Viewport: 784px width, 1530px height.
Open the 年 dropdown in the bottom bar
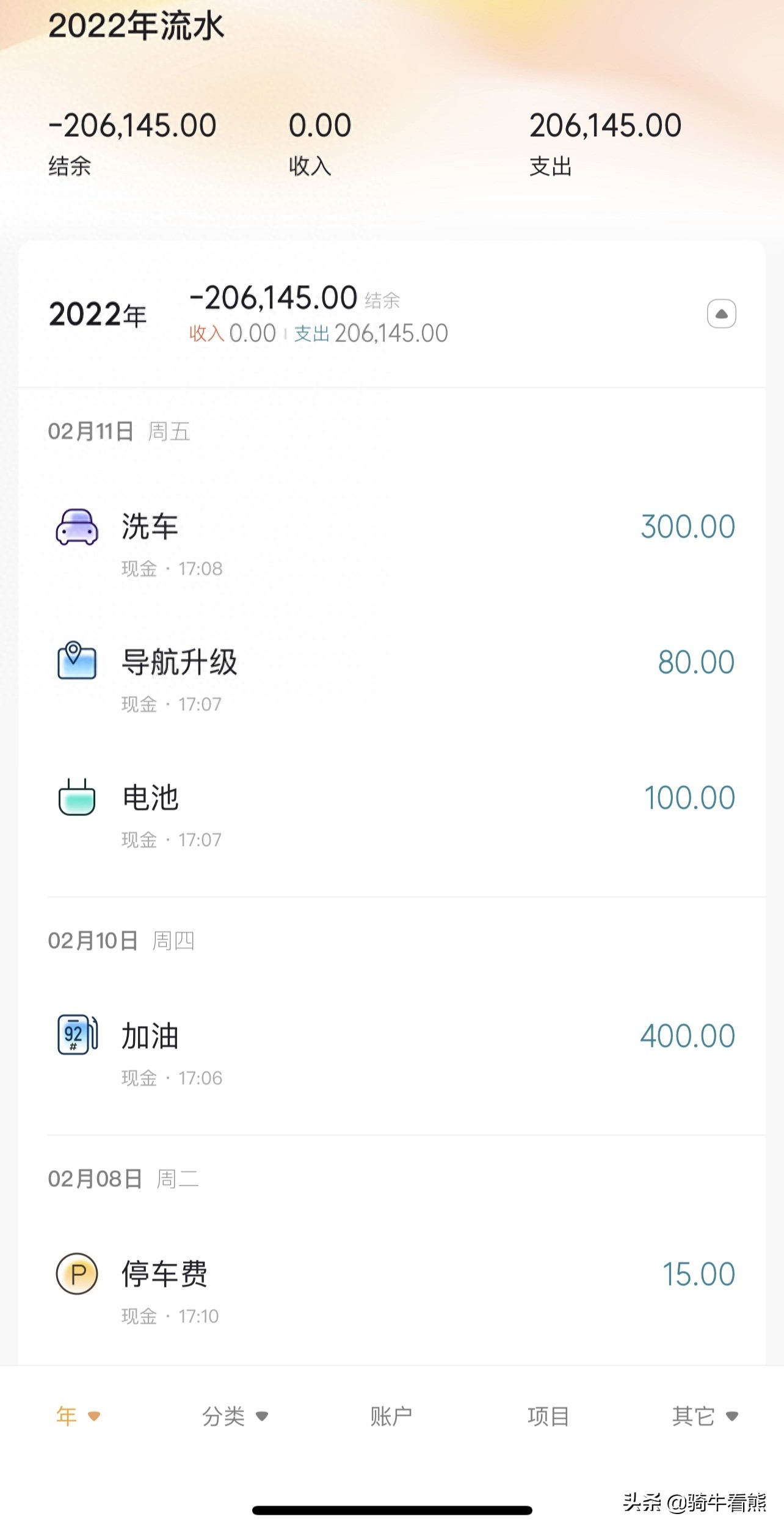(76, 1415)
